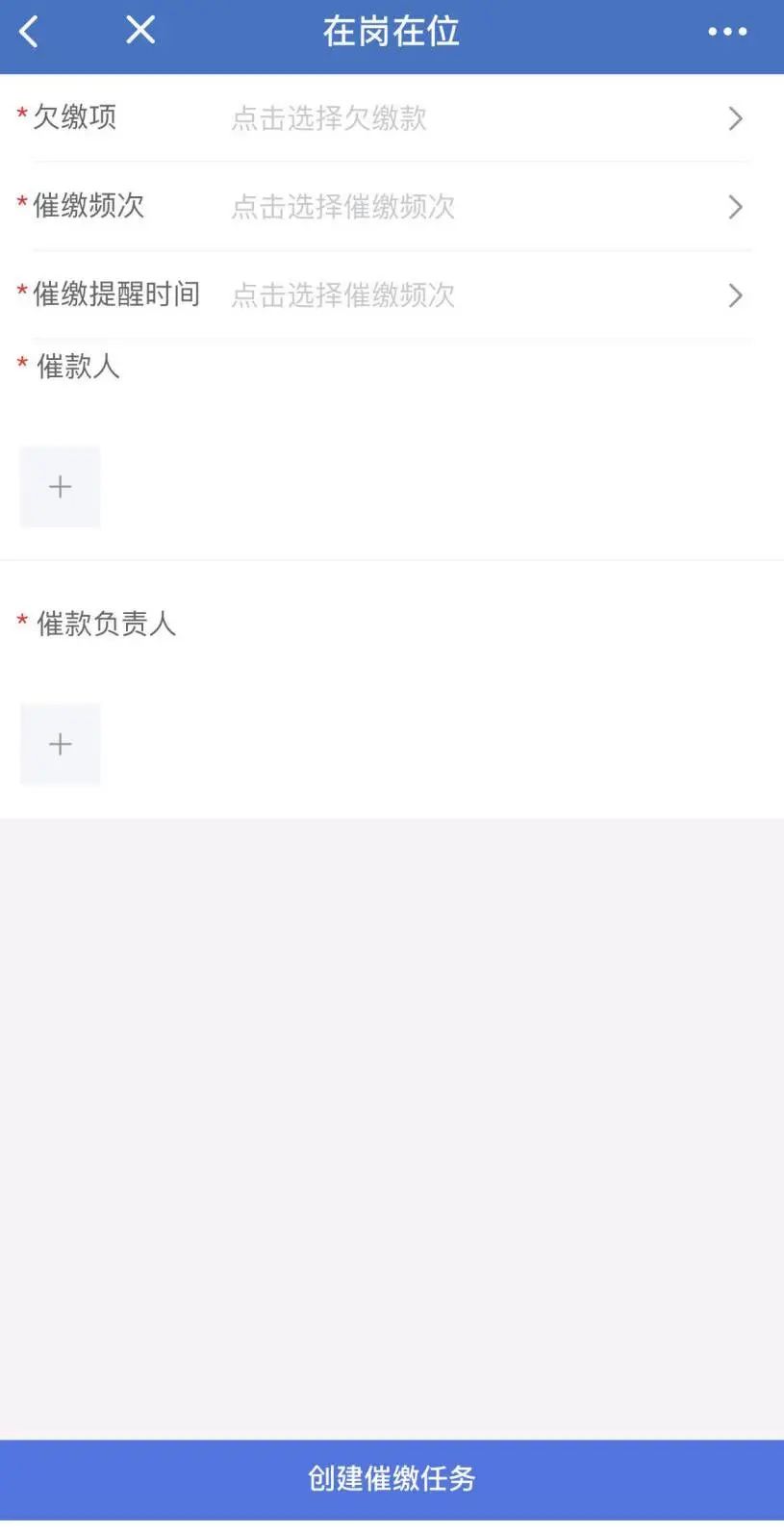Add a person under 催款人
Viewport: 784px width, 1533px height.
[x=61, y=487]
